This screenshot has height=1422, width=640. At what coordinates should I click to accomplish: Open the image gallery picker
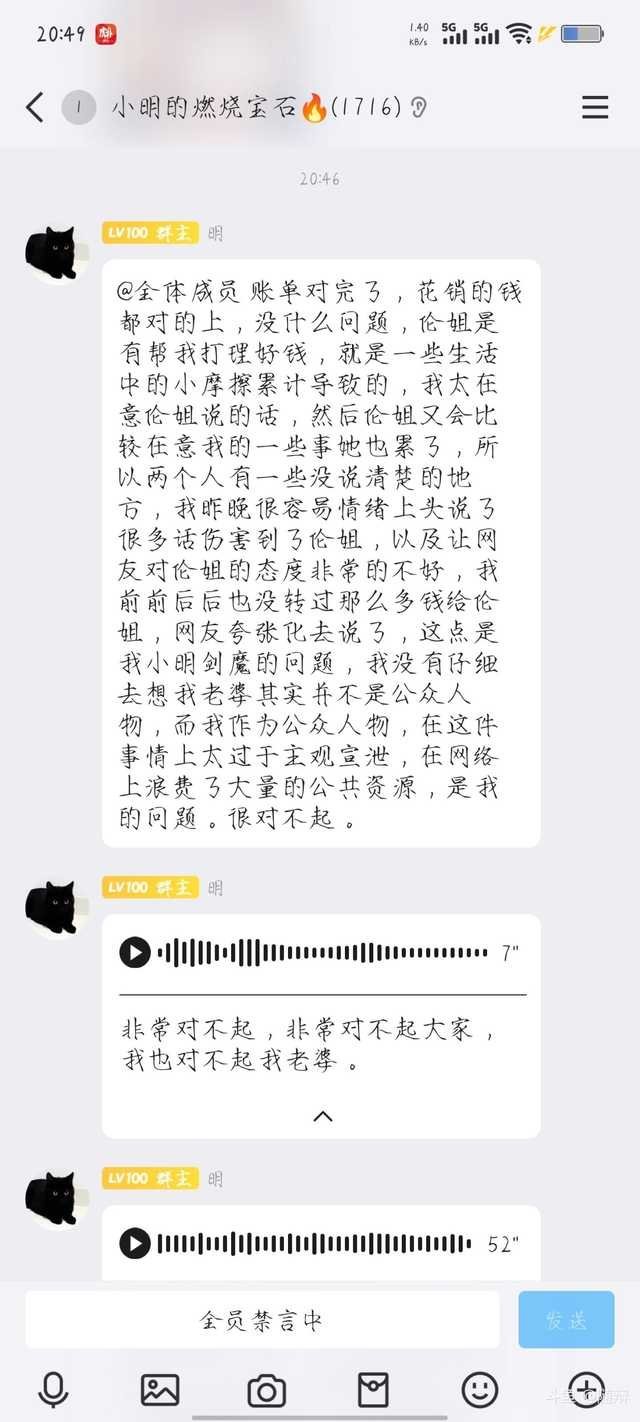coord(160,1390)
